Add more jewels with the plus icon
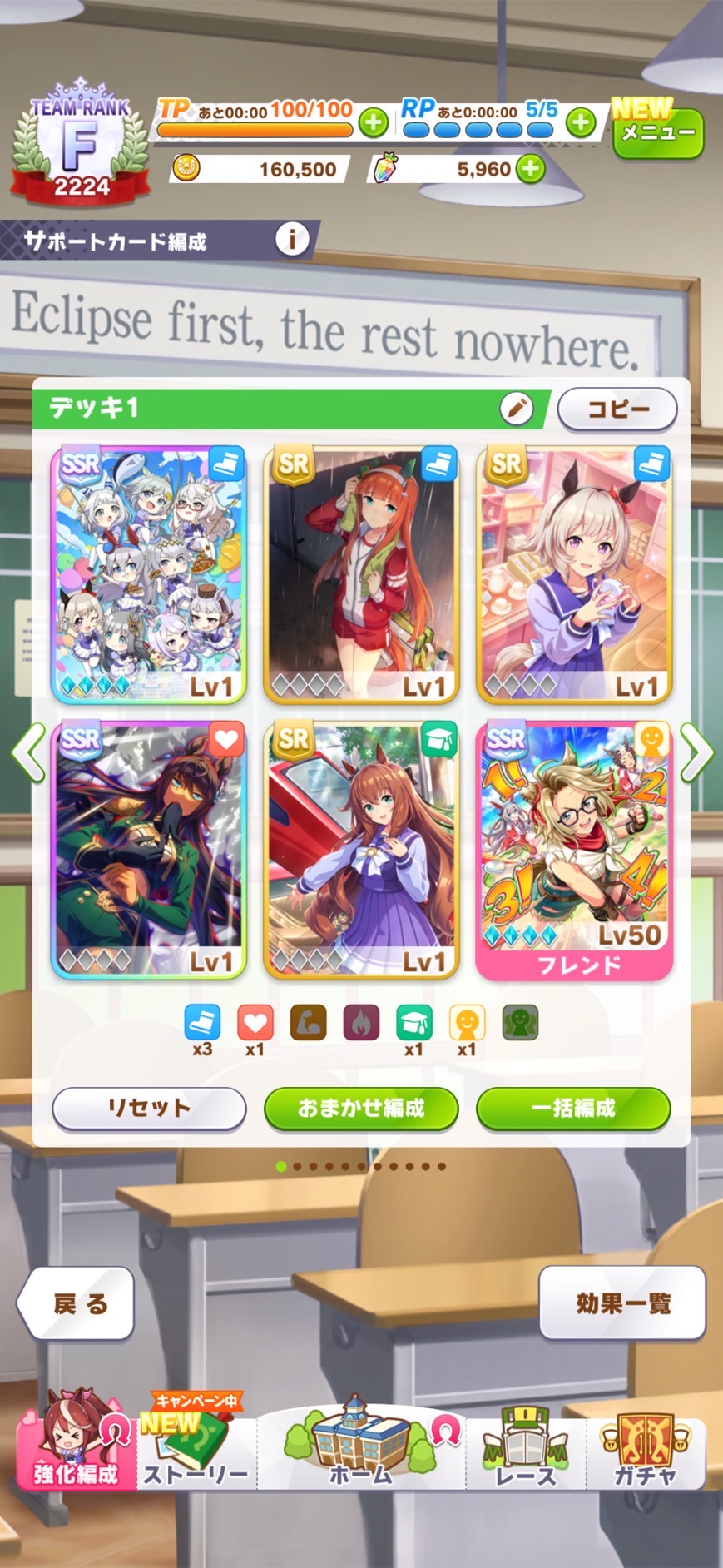 point(530,169)
